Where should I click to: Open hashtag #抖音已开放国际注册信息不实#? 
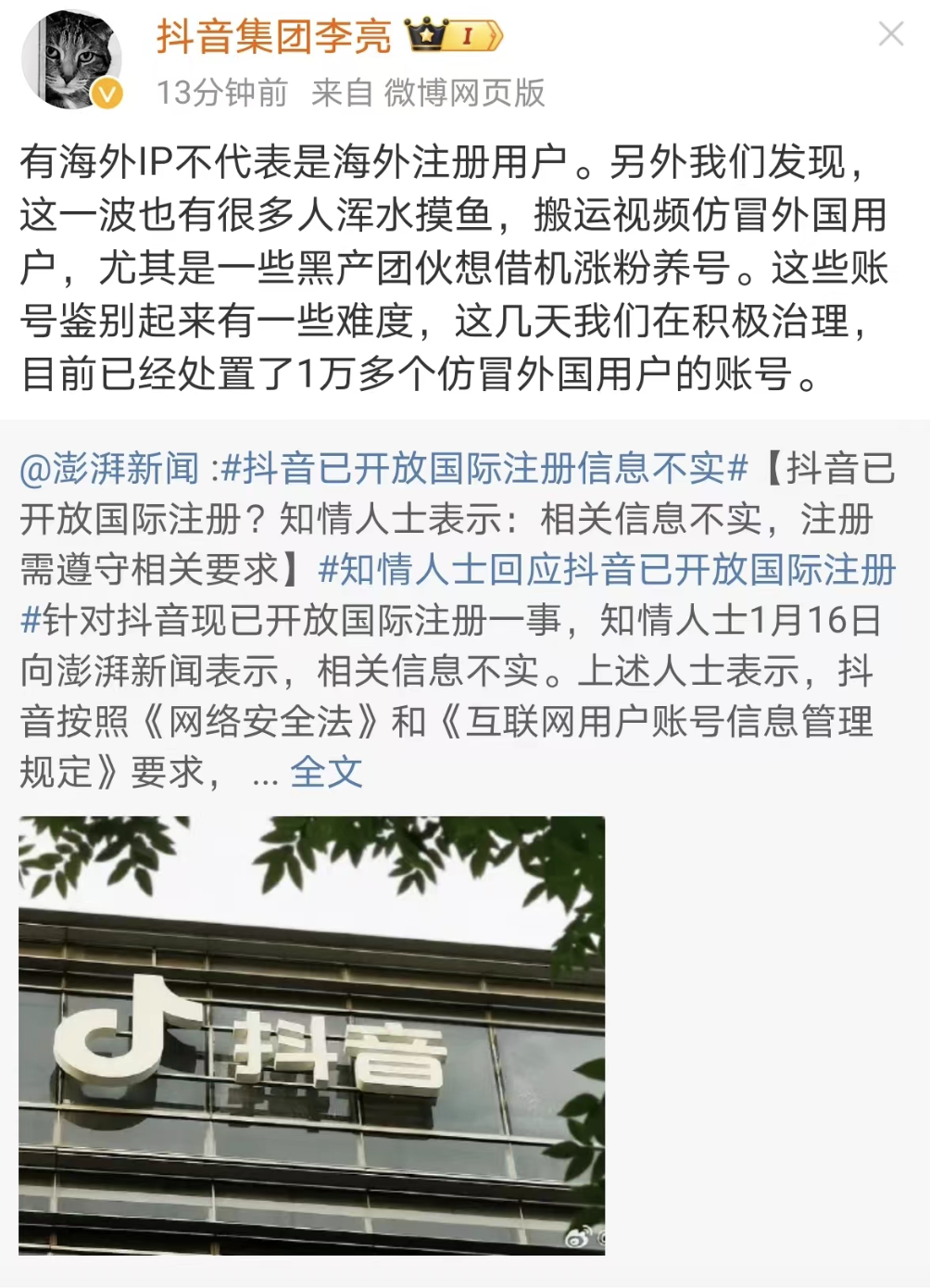coord(484,469)
